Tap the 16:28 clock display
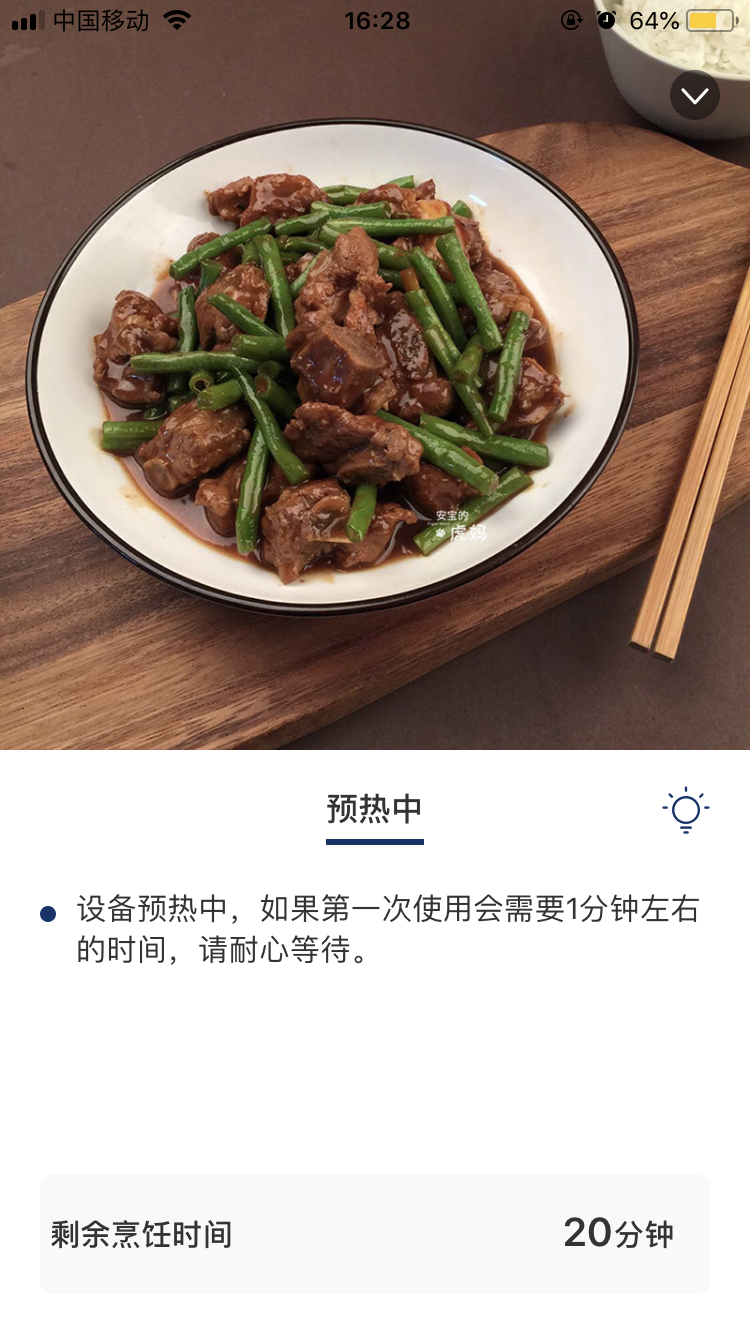The width and height of the screenshot is (750, 1334). coord(375,18)
